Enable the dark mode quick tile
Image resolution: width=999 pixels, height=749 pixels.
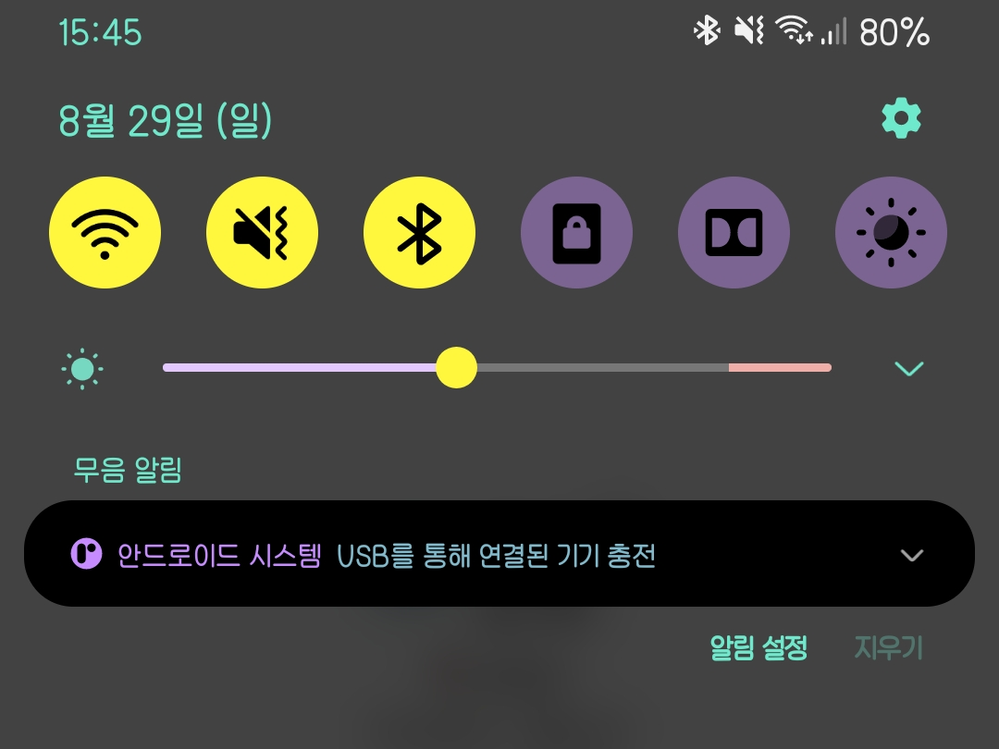891,233
